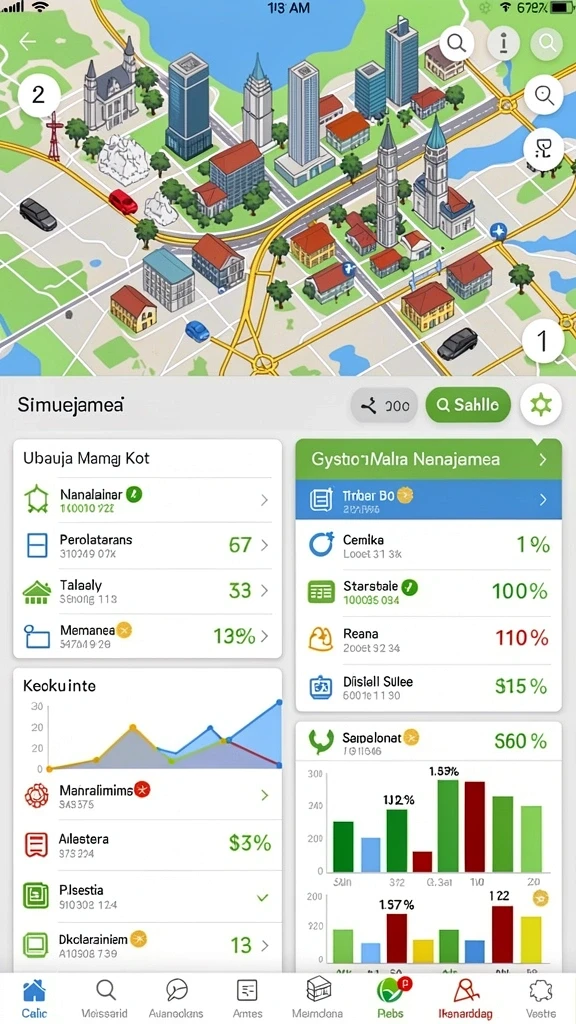Open the blue Tinber Bo row
Image resolution: width=576 pixels, height=1024 pixels.
pyautogui.click(x=428, y=500)
